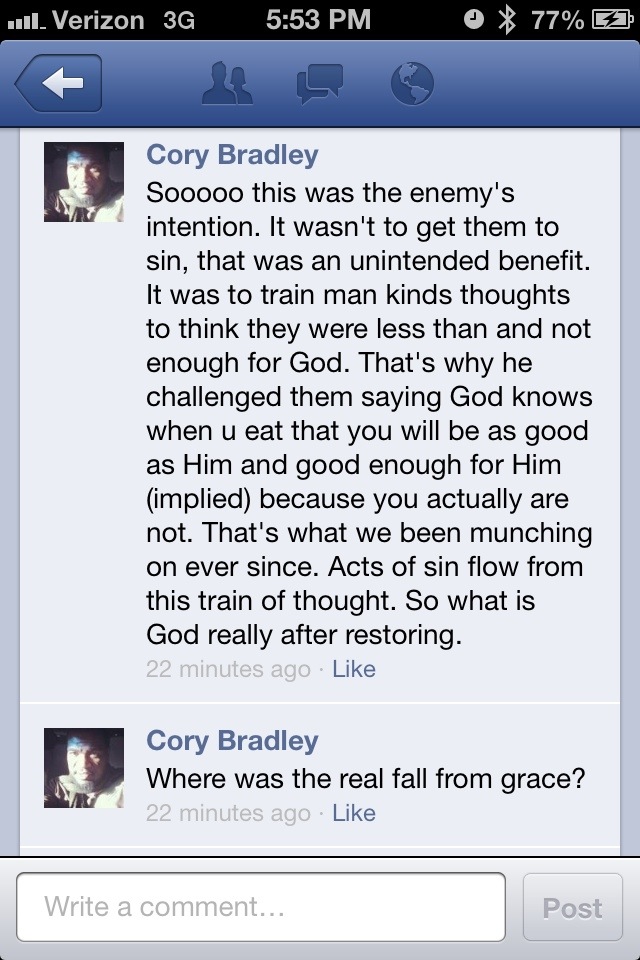Tap the Post button
The image size is (640, 960).
pyautogui.click(x=572, y=907)
